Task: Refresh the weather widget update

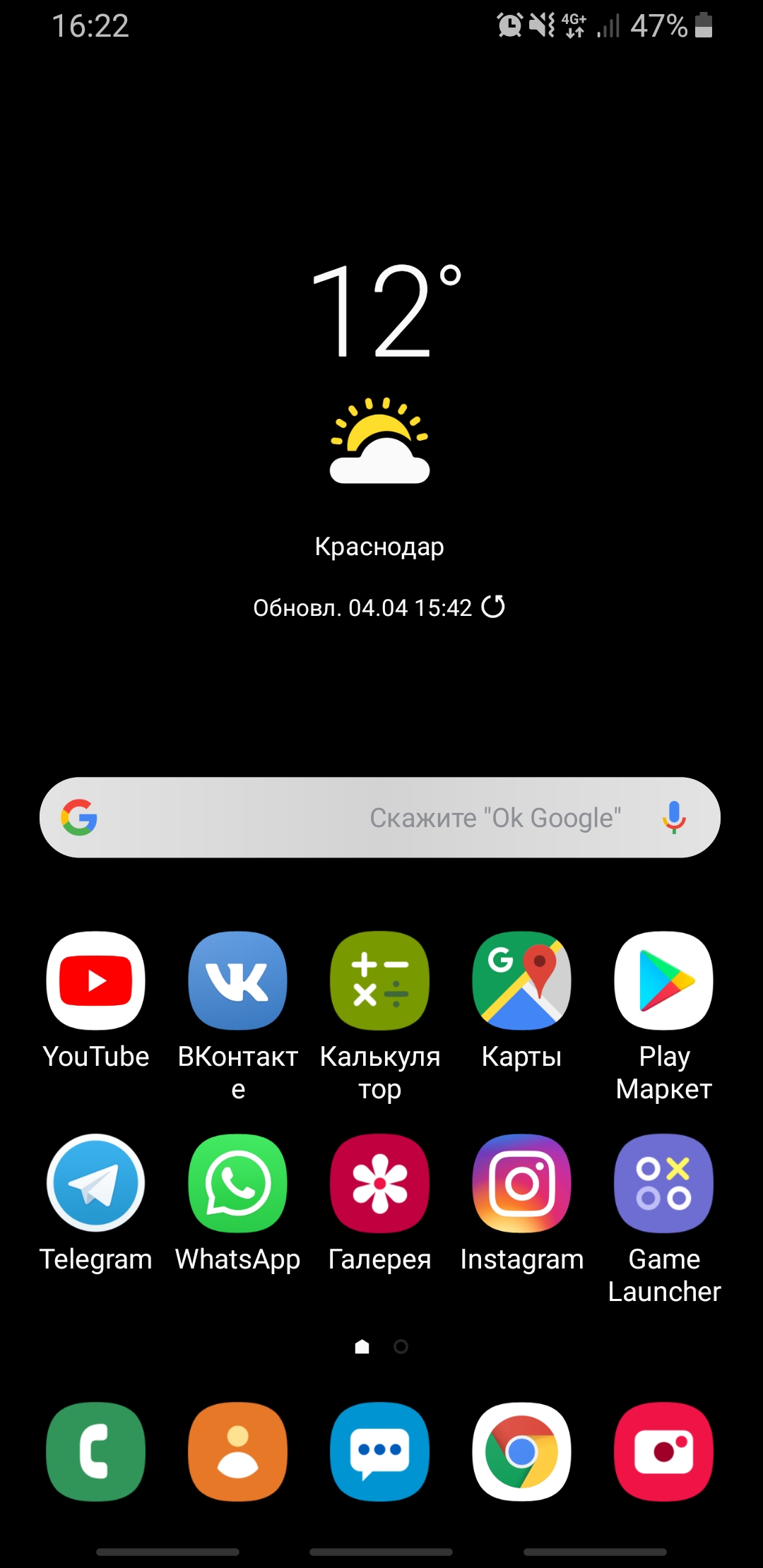Action: (x=493, y=607)
